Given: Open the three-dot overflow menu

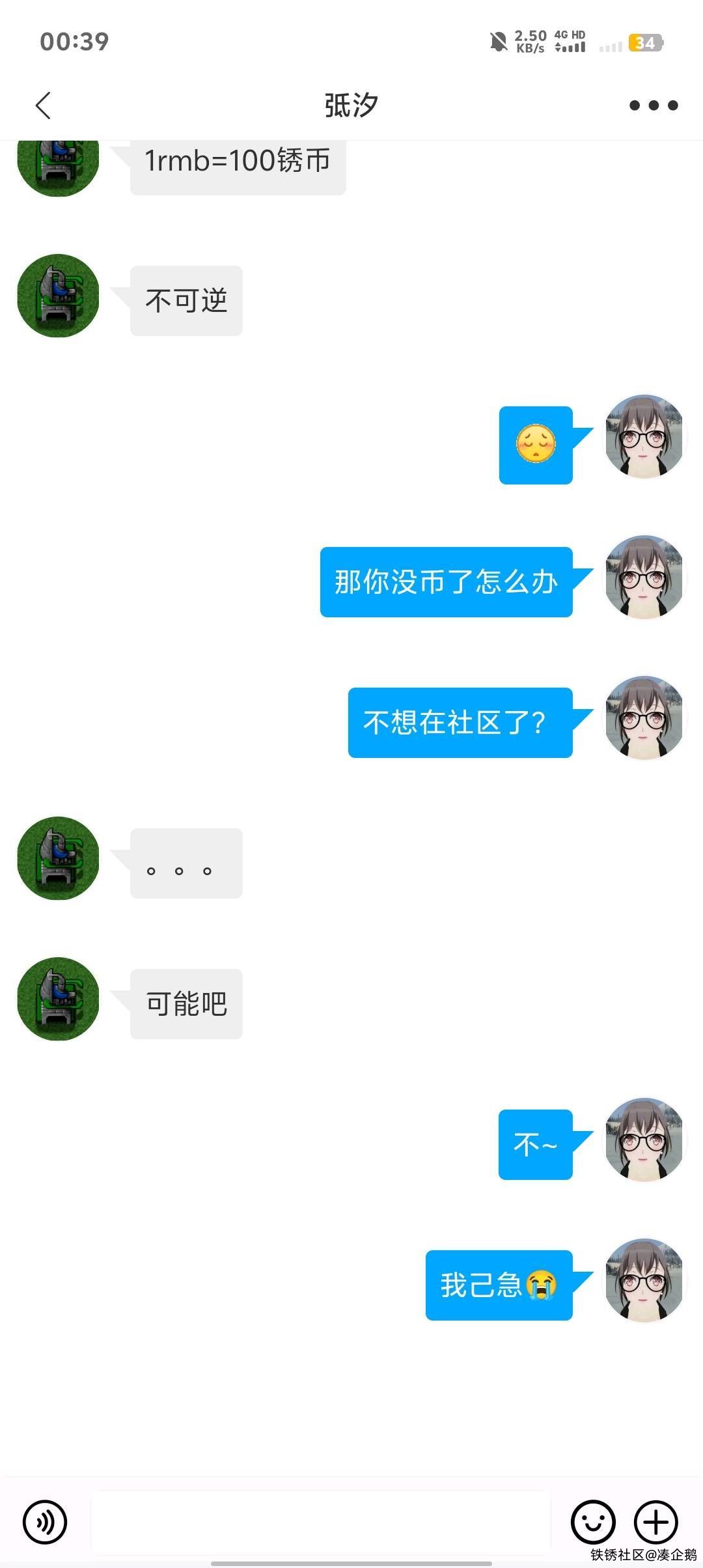Looking at the screenshot, I should (x=654, y=105).
